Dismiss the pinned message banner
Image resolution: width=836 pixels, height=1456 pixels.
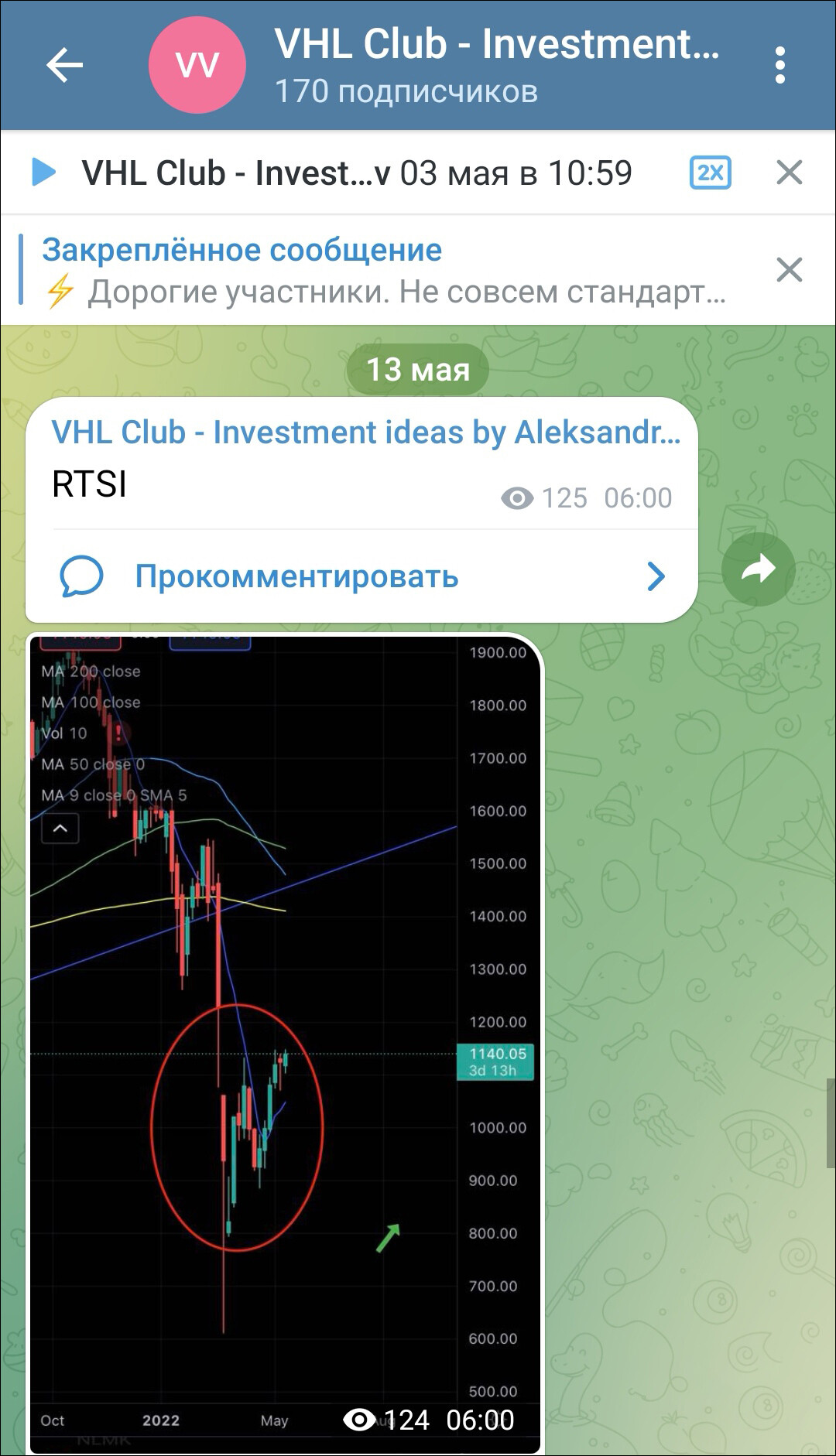[789, 270]
